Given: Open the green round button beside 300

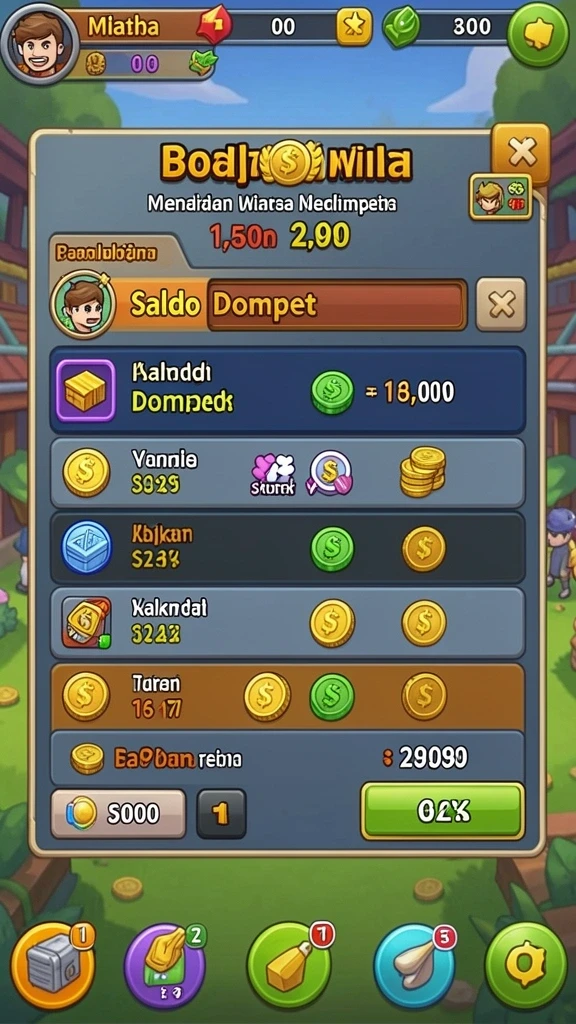Looking at the screenshot, I should [x=538, y=34].
